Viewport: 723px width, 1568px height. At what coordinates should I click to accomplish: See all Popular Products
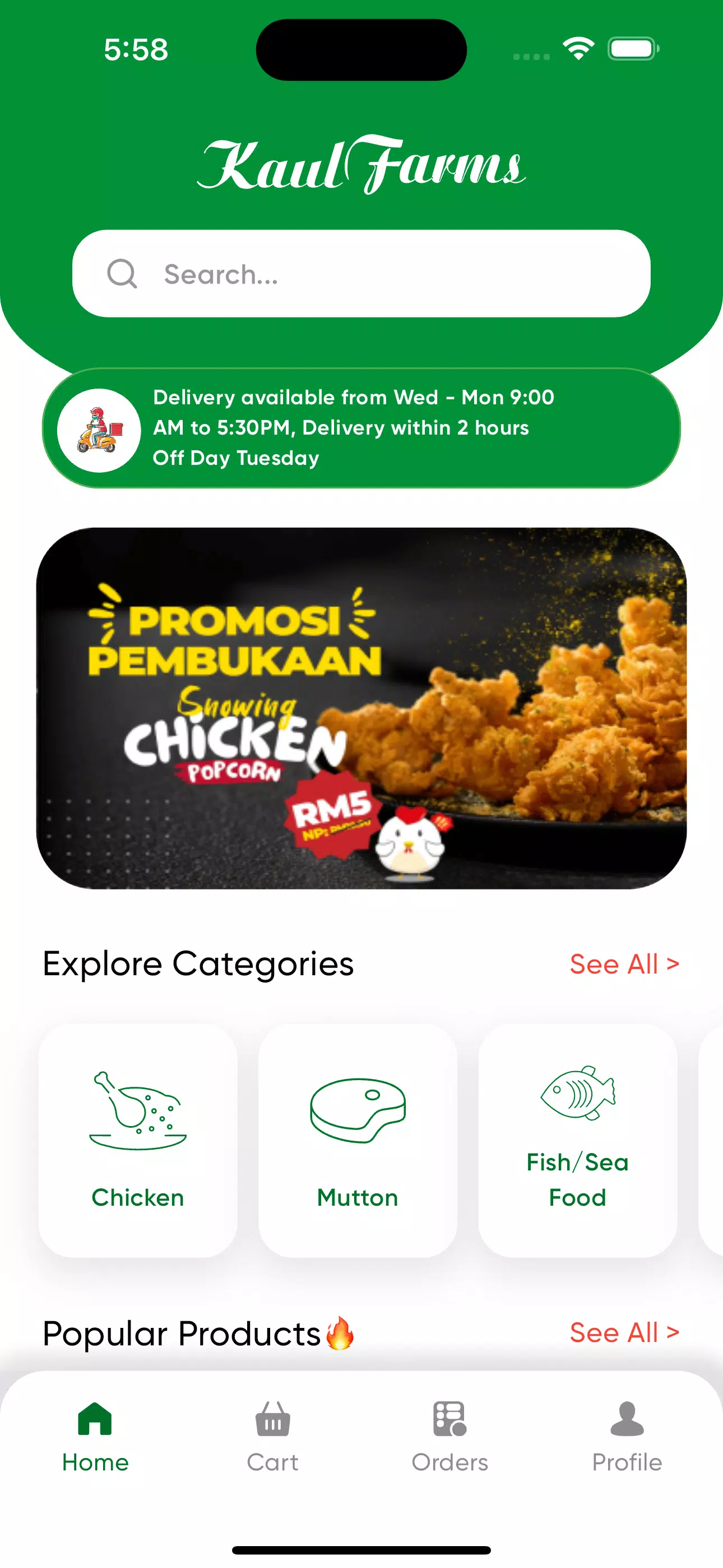[624, 1332]
